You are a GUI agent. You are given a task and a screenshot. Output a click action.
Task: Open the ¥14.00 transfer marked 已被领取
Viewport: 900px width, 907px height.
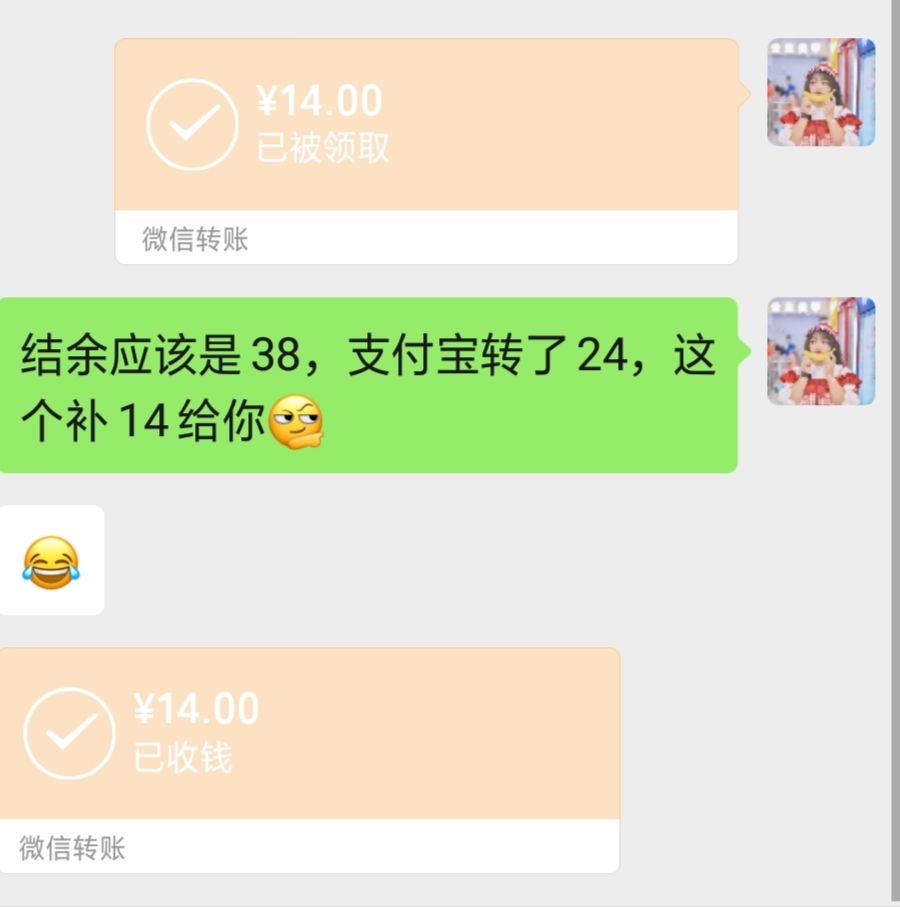pyautogui.click(x=427, y=150)
